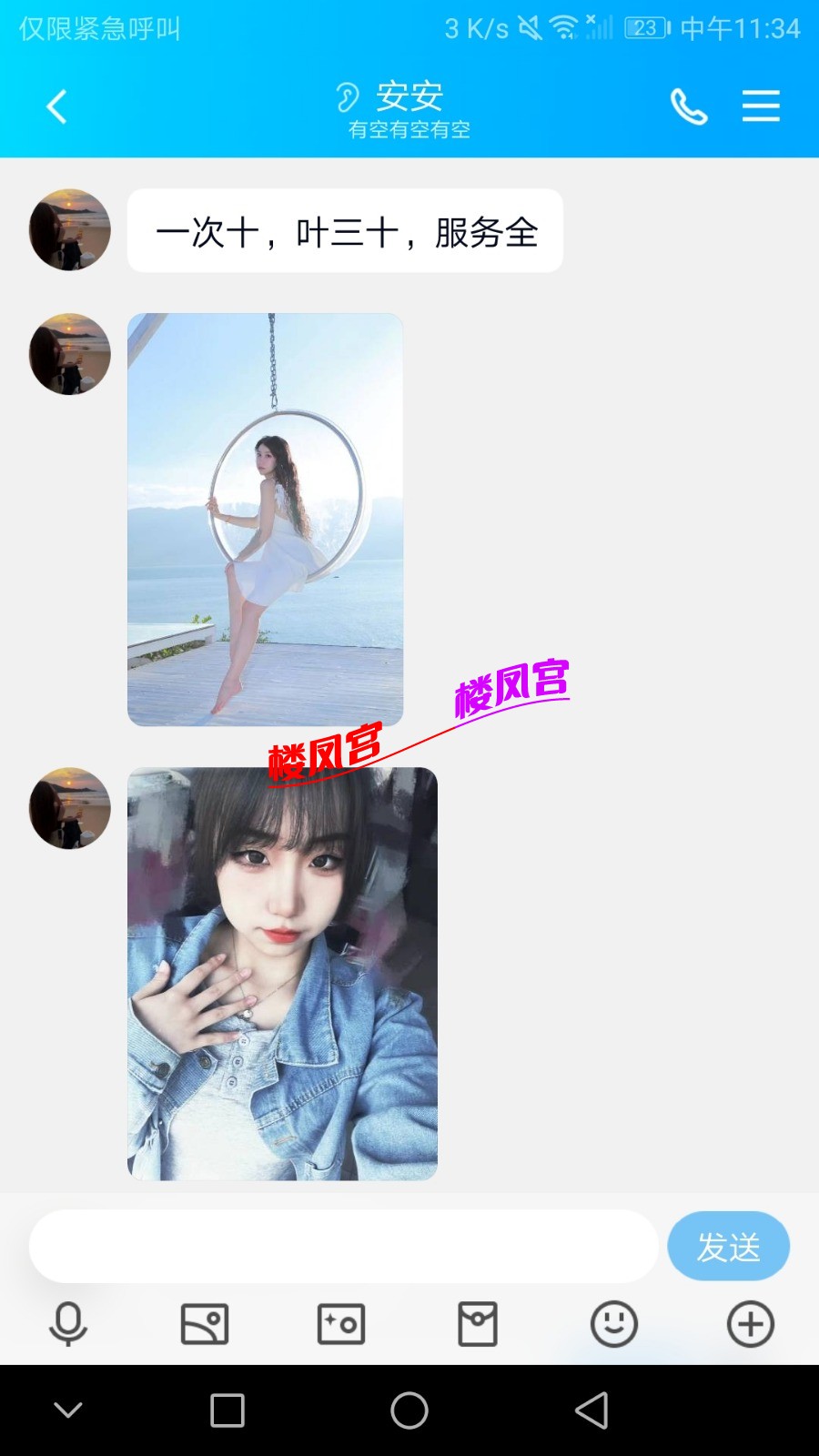Open the recent apps overview
This screenshot has width=819, height=1456.
(x=227, y=1410)
